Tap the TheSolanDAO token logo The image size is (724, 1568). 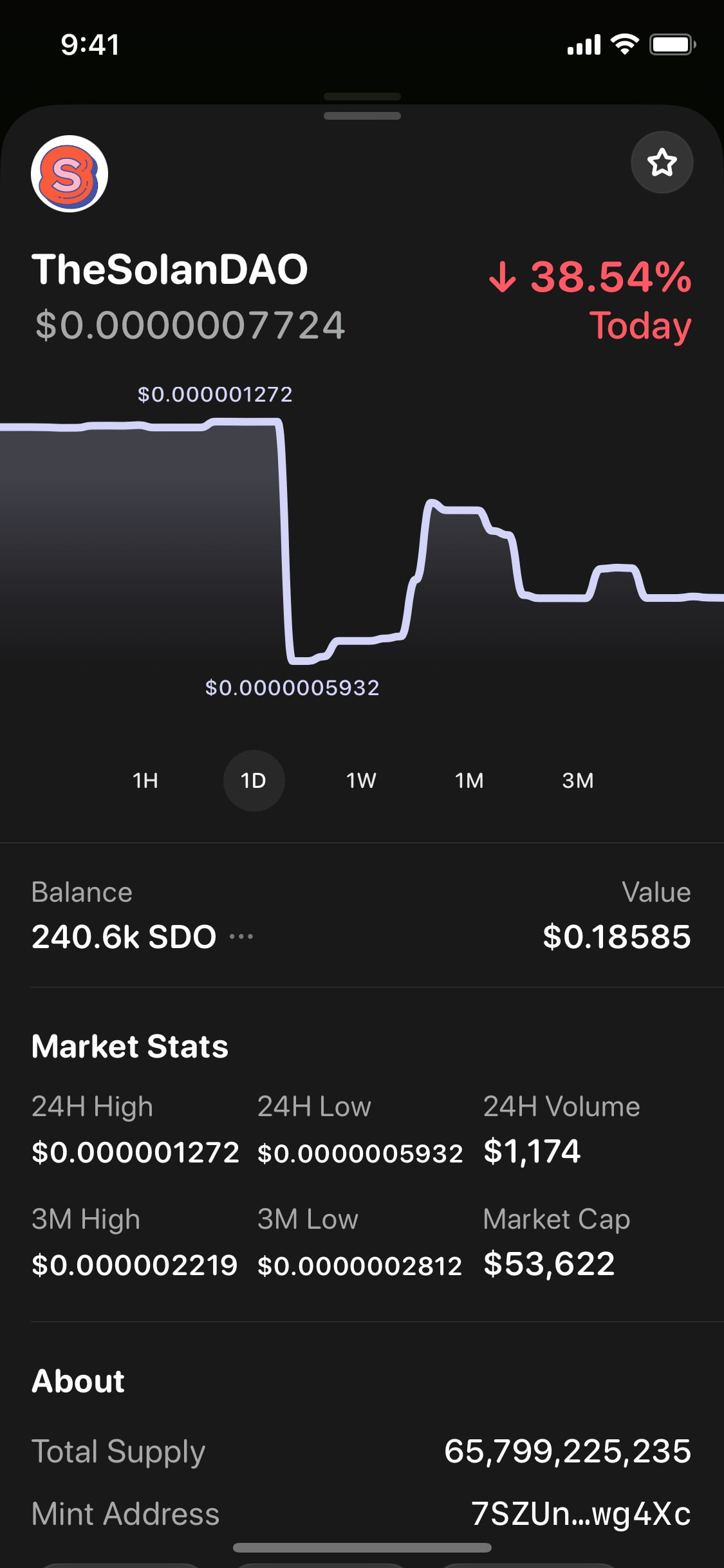click(x=71, y=175)
